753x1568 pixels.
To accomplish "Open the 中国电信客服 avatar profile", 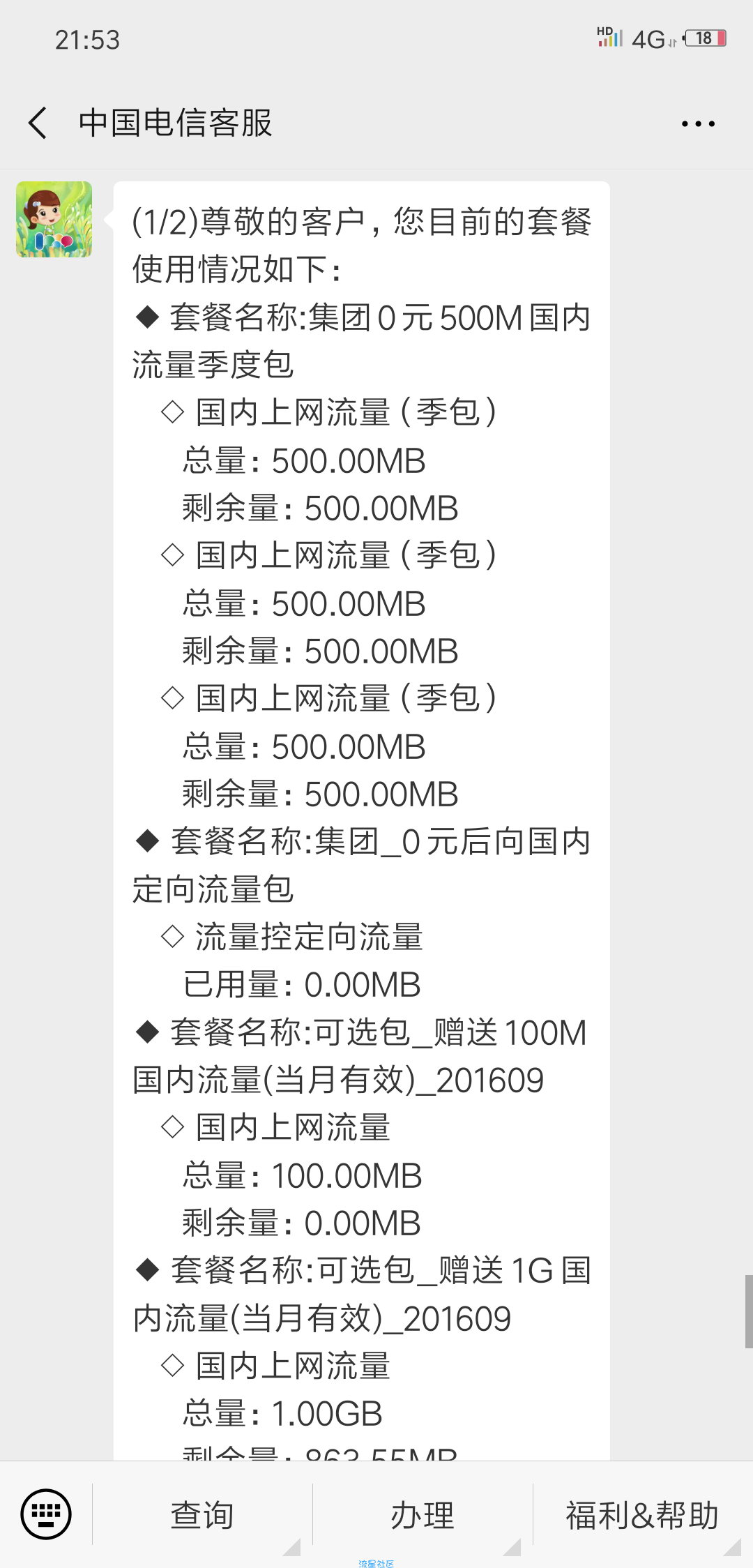I will (x=54, y=220).
